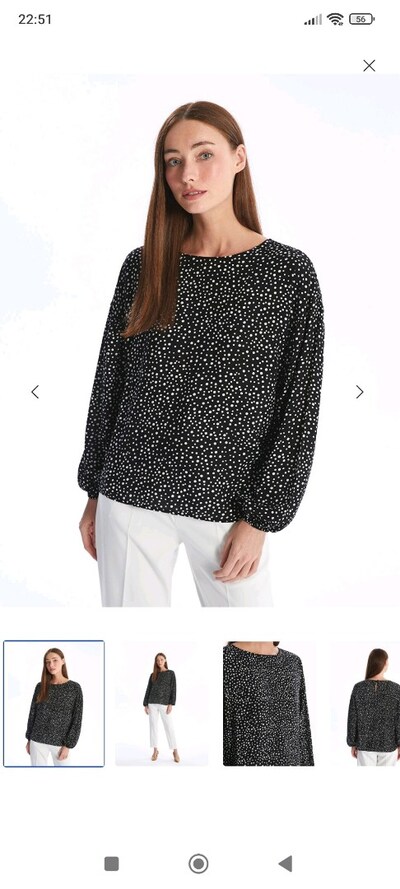View the close-up fabric detail thumbnail
This screenshot has height=889, width=400.
269,704
